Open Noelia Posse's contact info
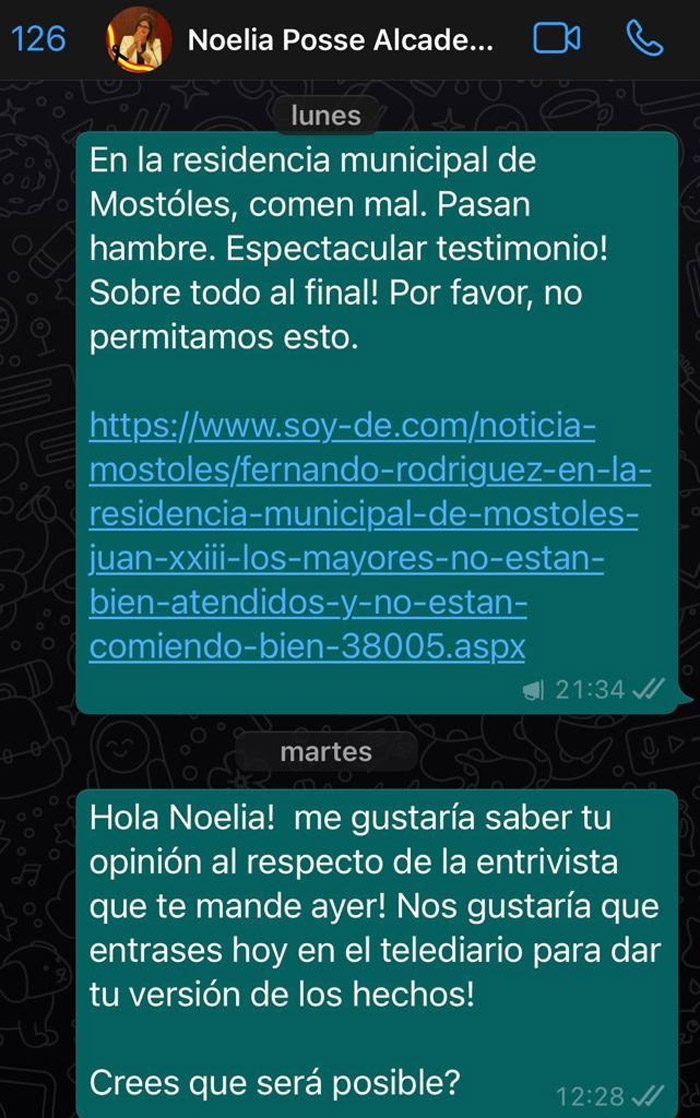Screen dimensions: 700x1118 340,40
